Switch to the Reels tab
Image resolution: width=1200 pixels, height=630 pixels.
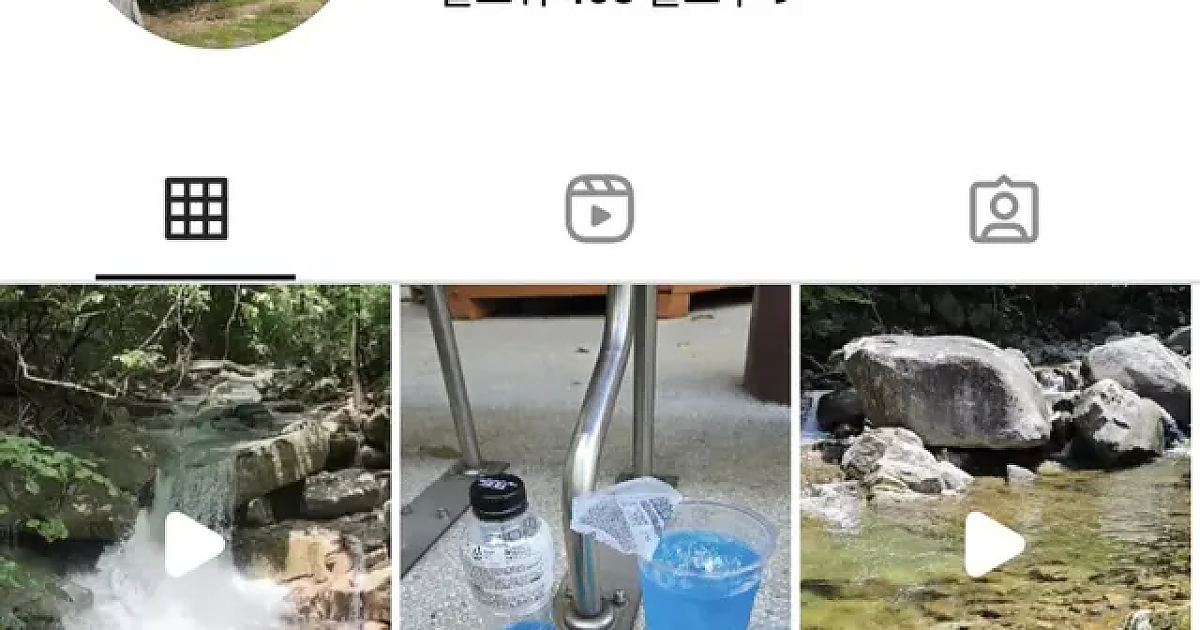[599, 209]
